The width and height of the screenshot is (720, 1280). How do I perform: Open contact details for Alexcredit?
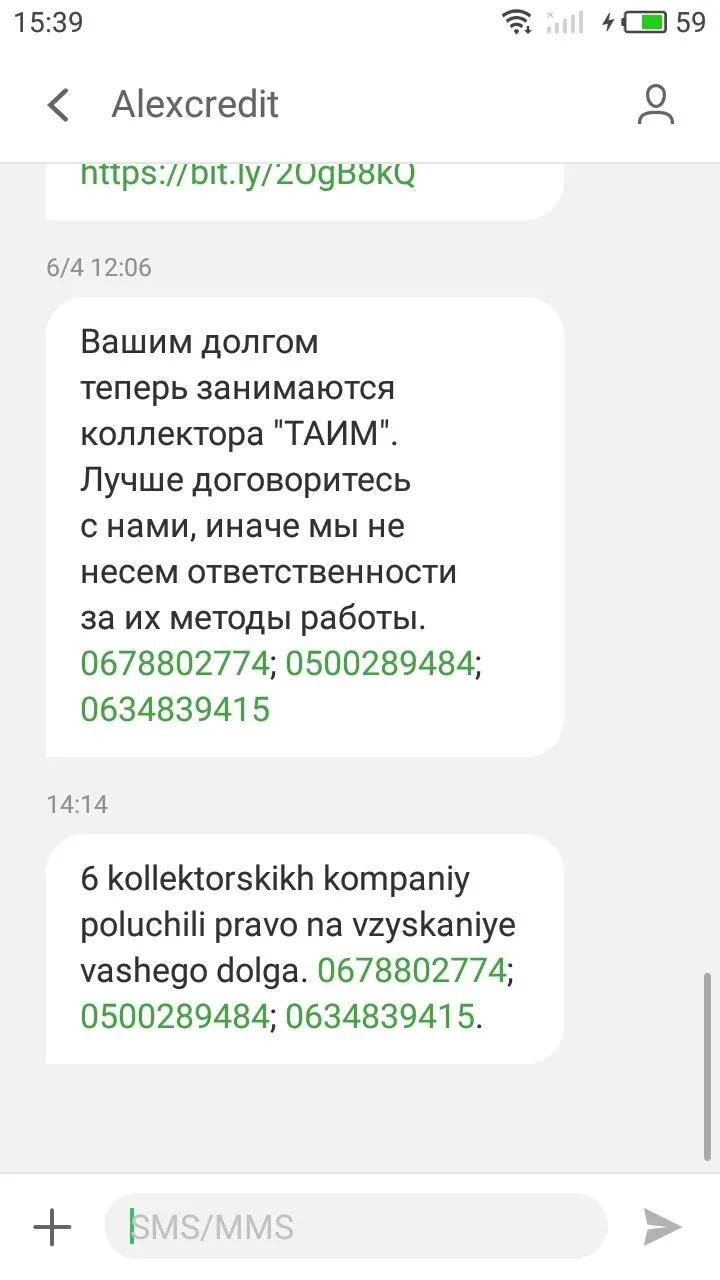pos(655,105)
